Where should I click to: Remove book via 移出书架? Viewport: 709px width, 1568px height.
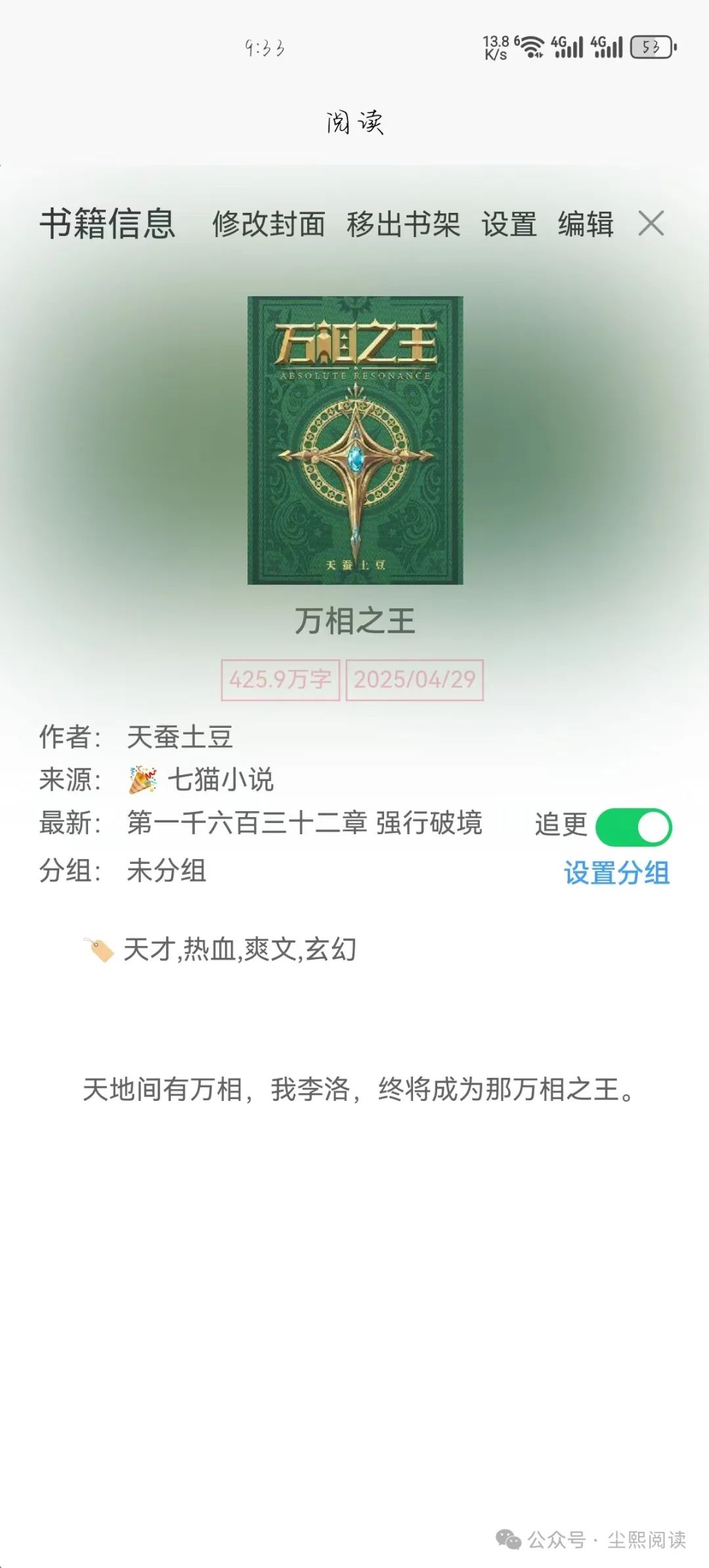(x=403, y=224)
